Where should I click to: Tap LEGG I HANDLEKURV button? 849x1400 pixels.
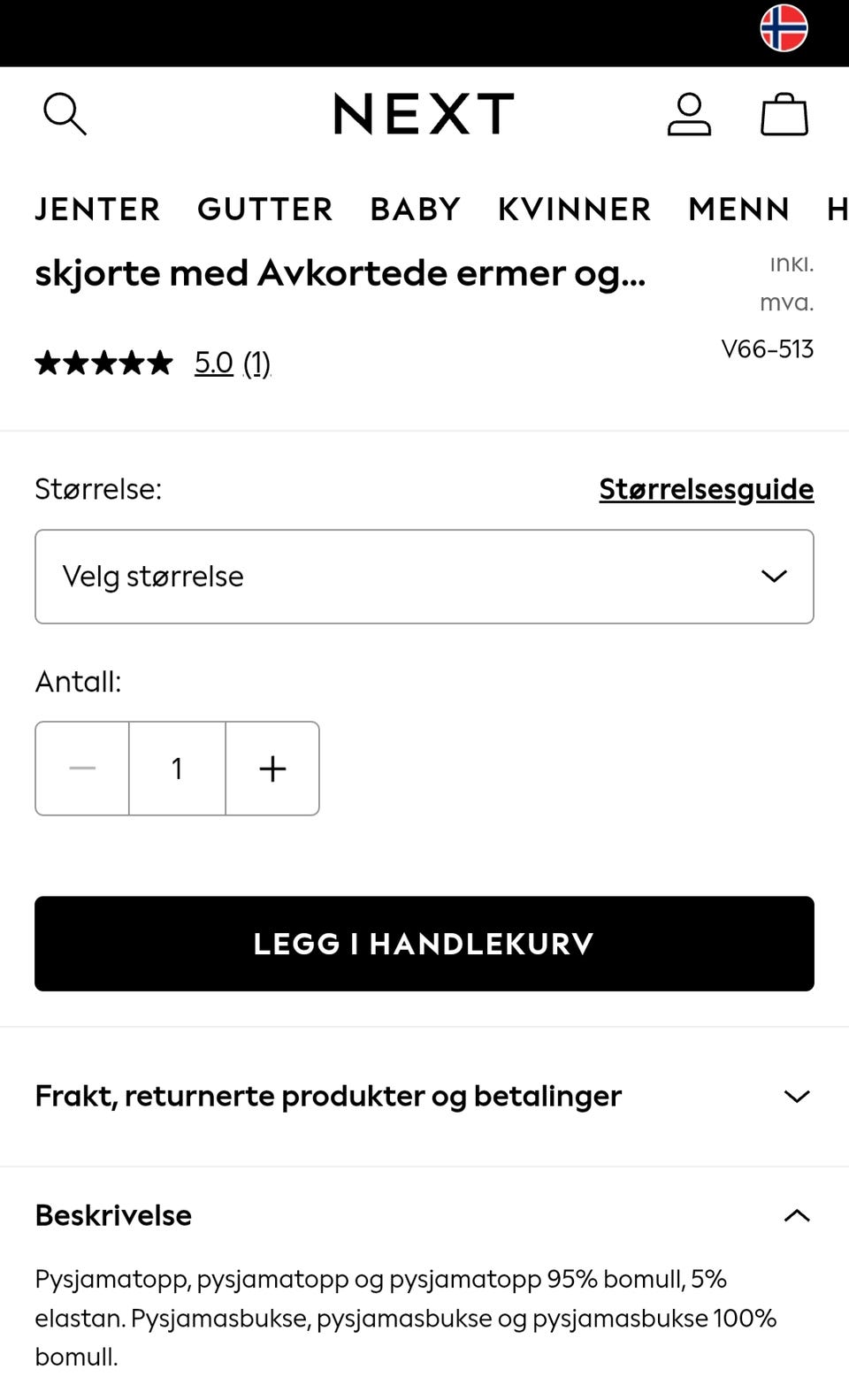[424, 944]
